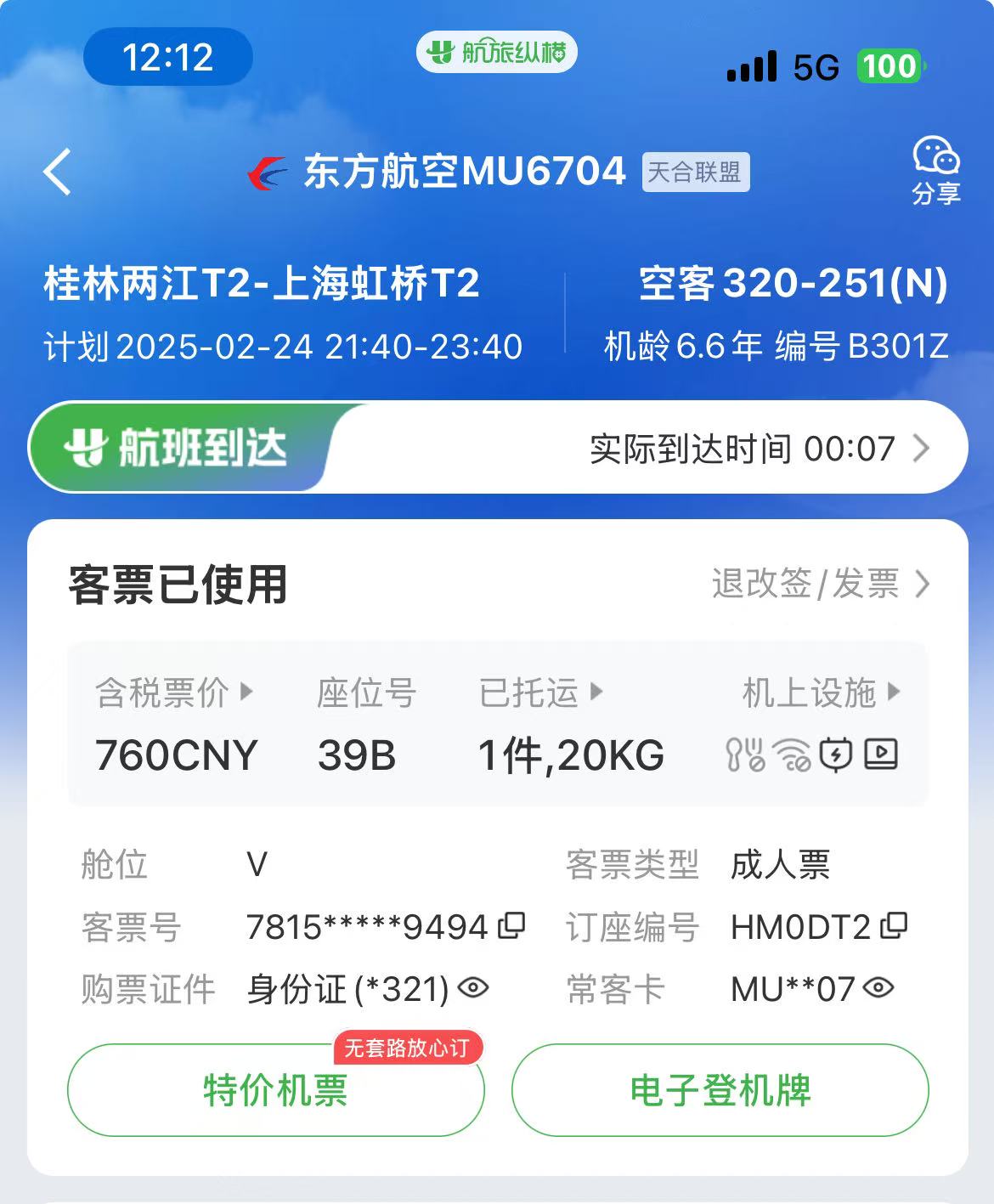Copy the ticket number 7815*****9494
994x1204 pixels.
(x=511, y=925)
